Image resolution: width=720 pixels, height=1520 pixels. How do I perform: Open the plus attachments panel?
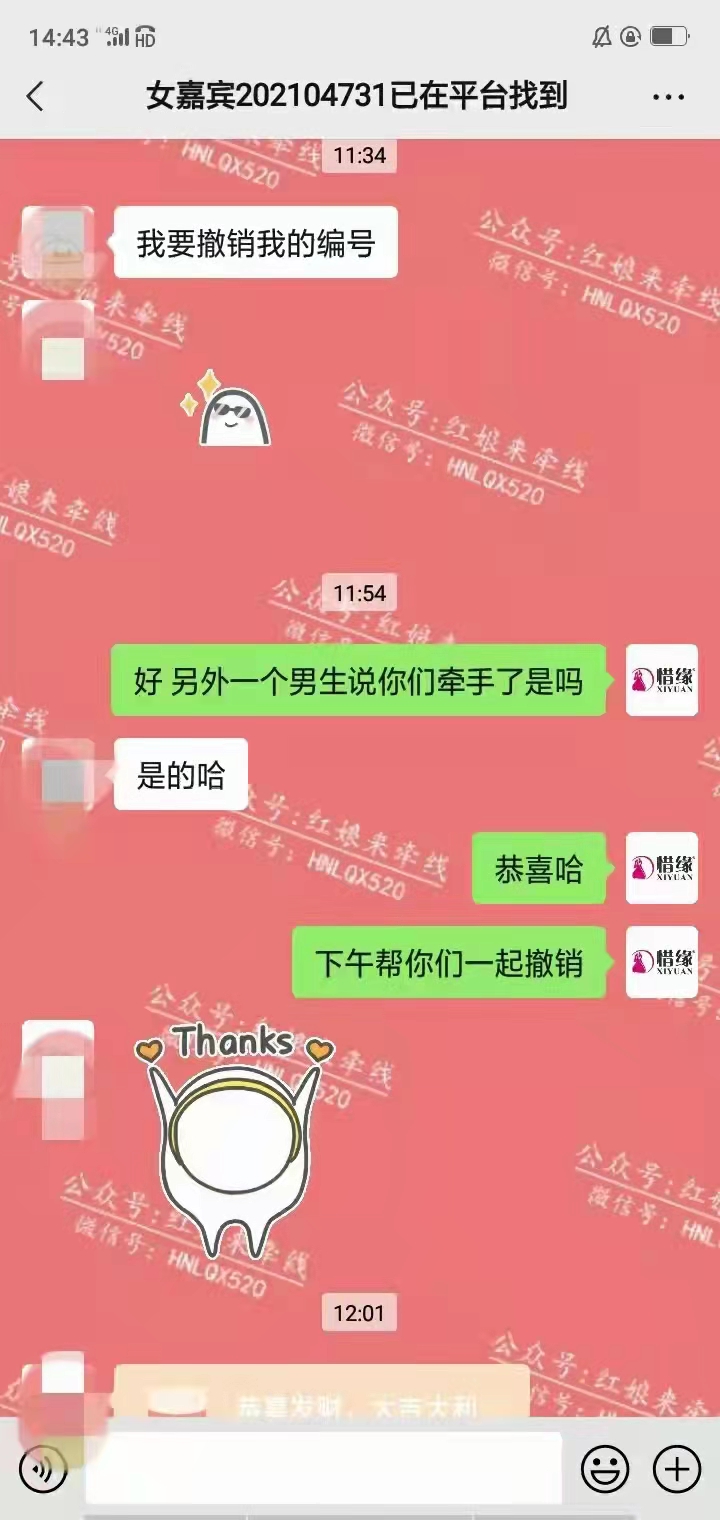(x=677, y=1469)
